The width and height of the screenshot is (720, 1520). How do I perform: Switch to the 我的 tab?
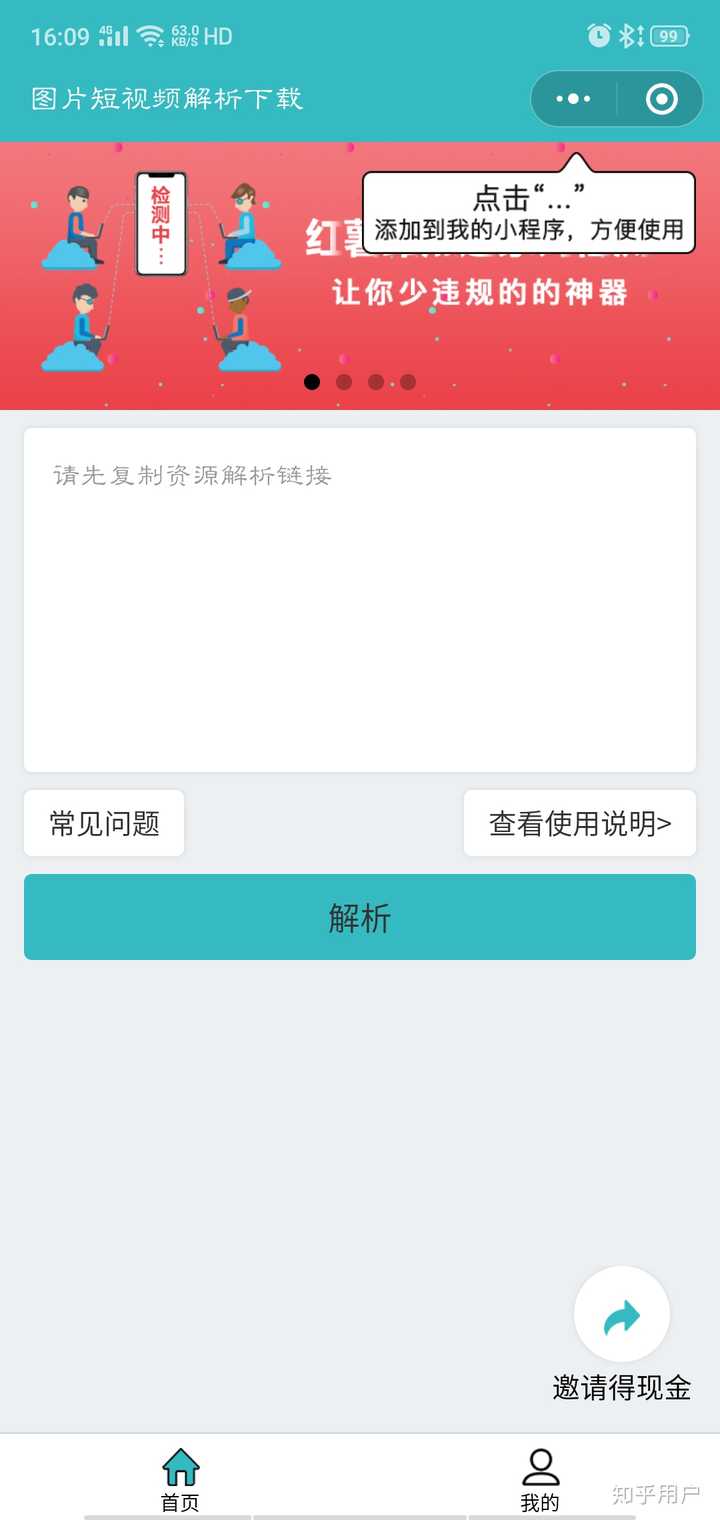(540, 1479)
